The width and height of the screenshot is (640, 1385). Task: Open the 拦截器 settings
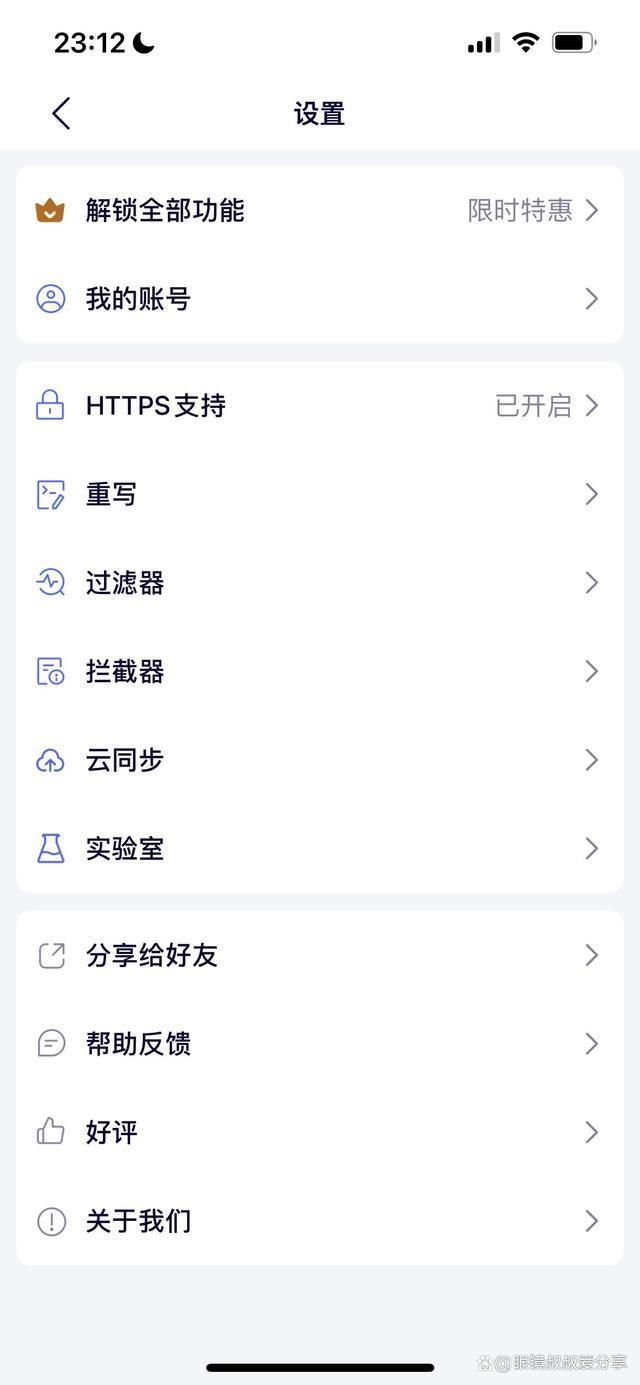click(320, 671)
